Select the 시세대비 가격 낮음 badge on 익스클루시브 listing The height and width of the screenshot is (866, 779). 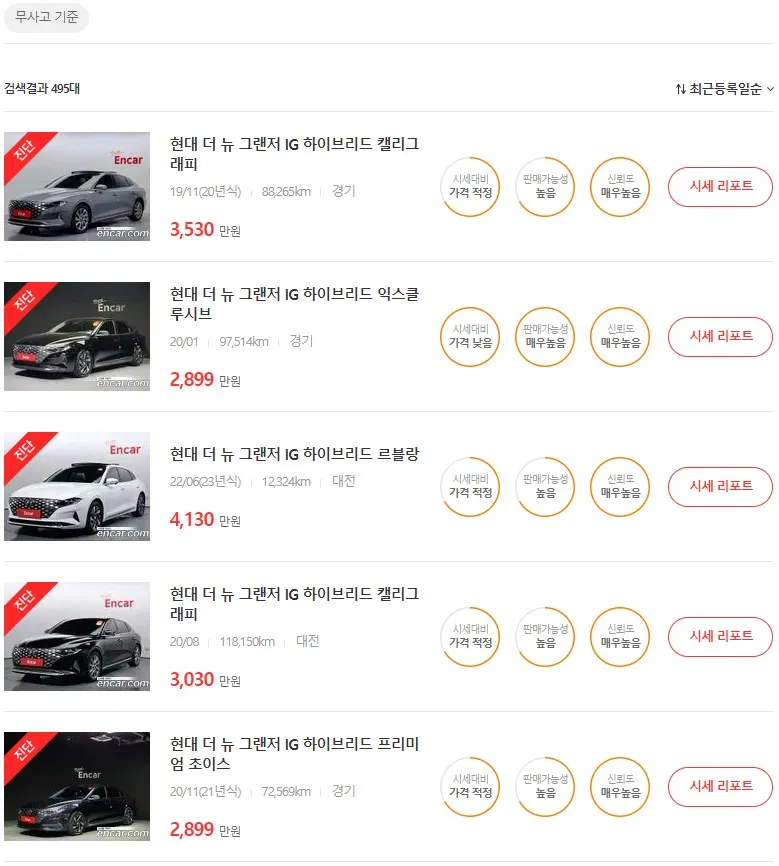click(x=470, y=337)
